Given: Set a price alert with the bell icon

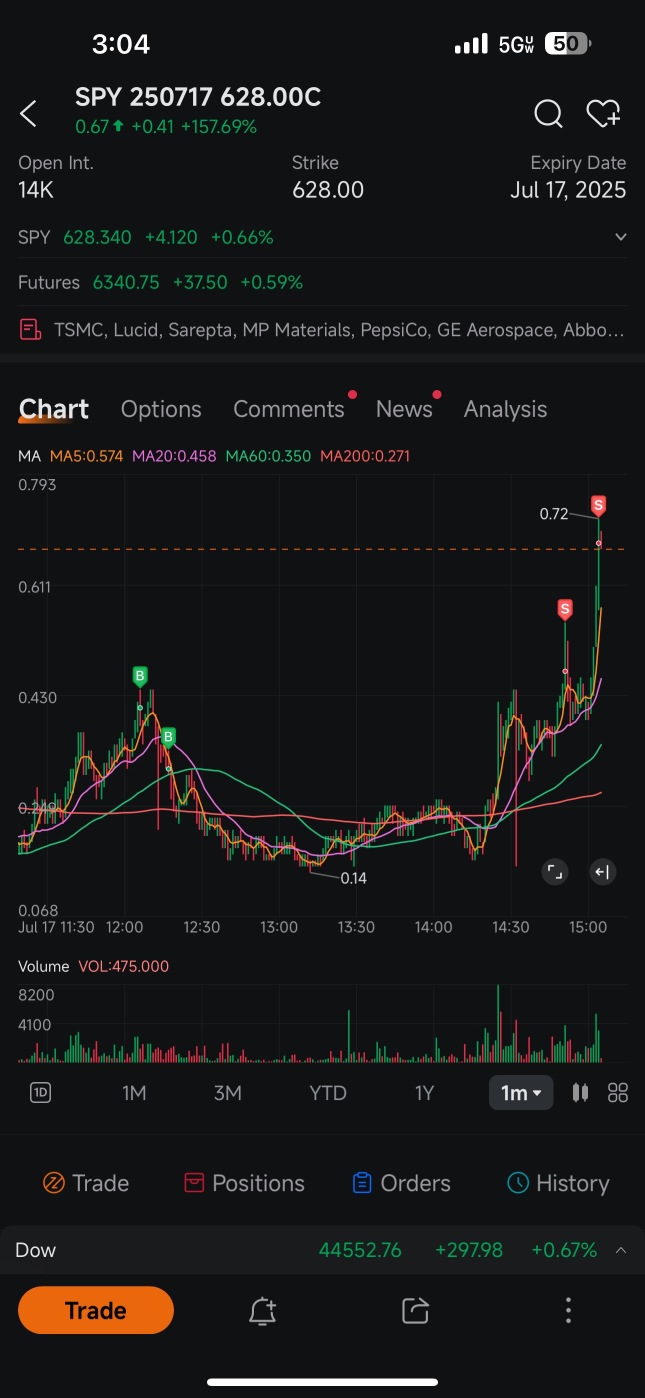Looking at the screenshot, I should pyautogui.click(x=262, y=1310).
